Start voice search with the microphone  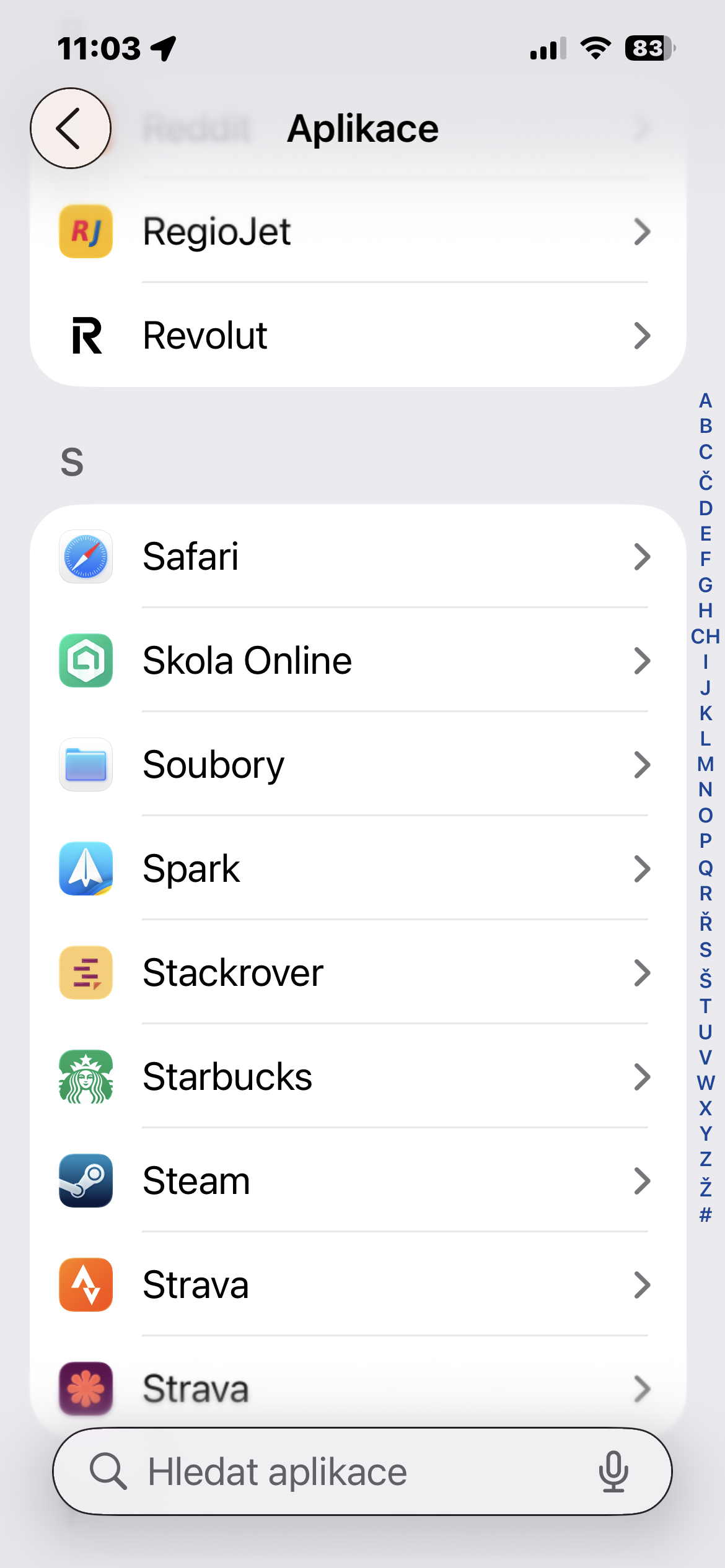click(x=613, y=1471)
